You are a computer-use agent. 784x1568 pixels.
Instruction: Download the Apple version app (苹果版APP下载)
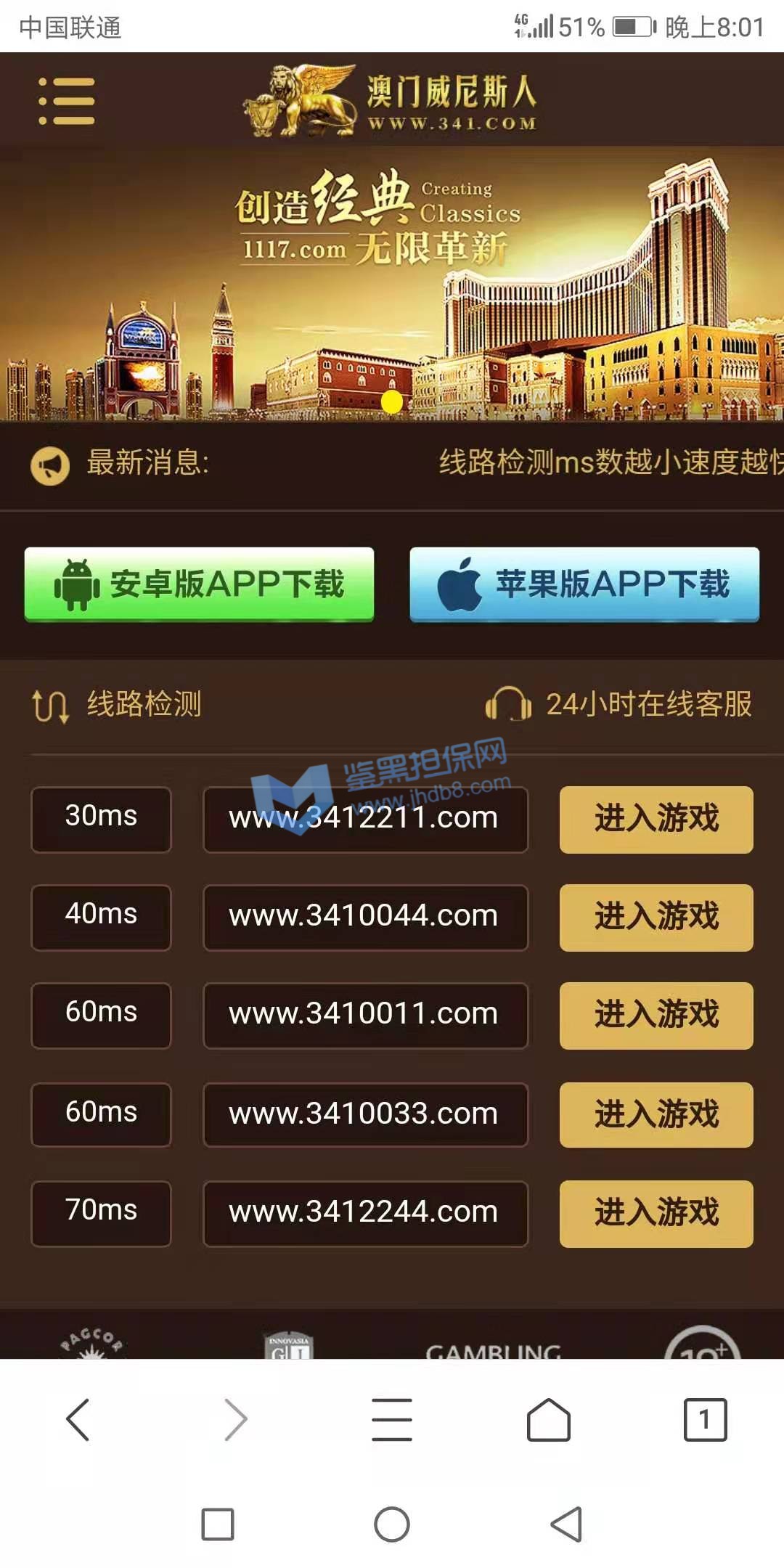(584, 584)
